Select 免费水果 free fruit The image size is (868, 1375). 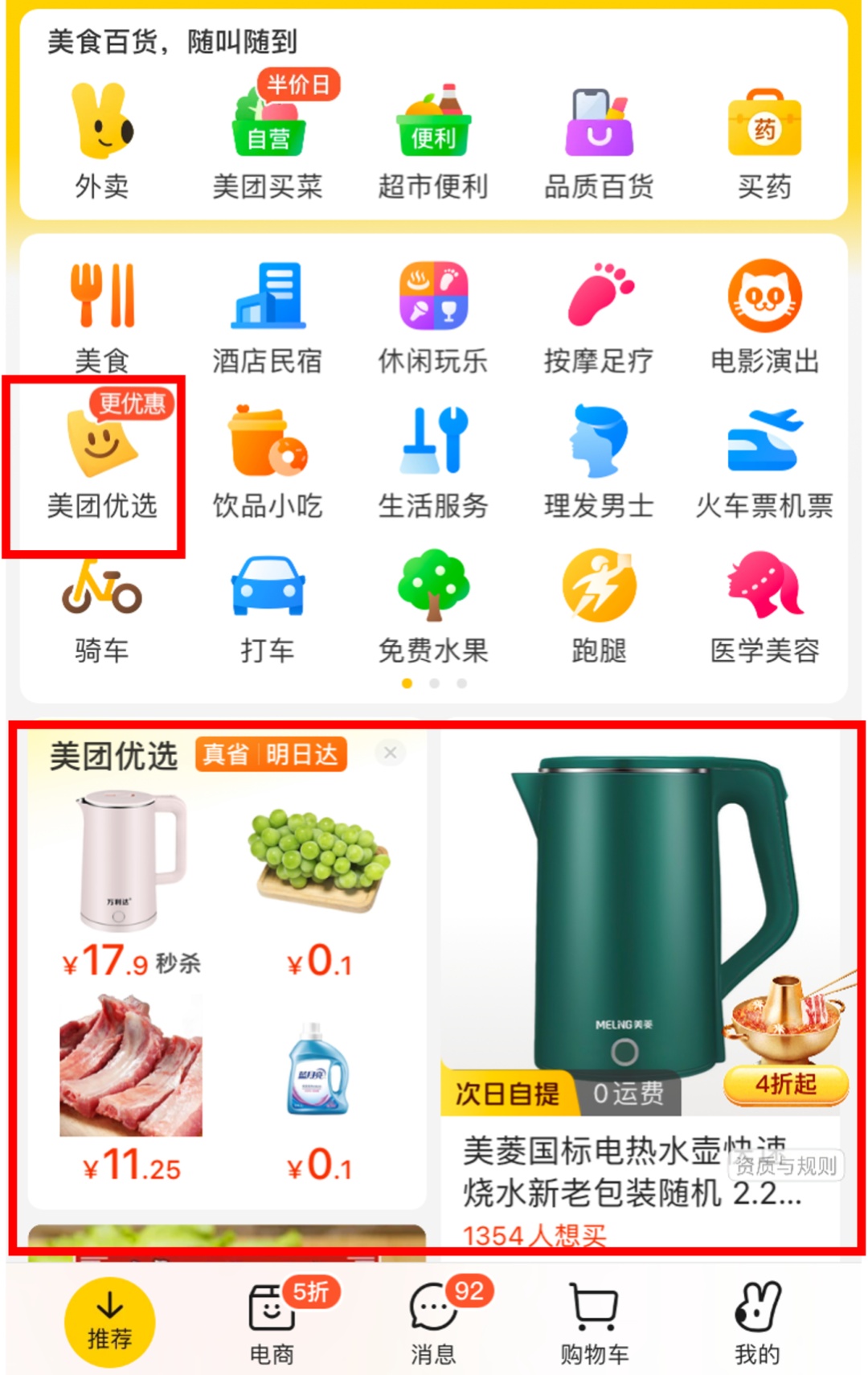pyautogui.click(x=433, y=607)
